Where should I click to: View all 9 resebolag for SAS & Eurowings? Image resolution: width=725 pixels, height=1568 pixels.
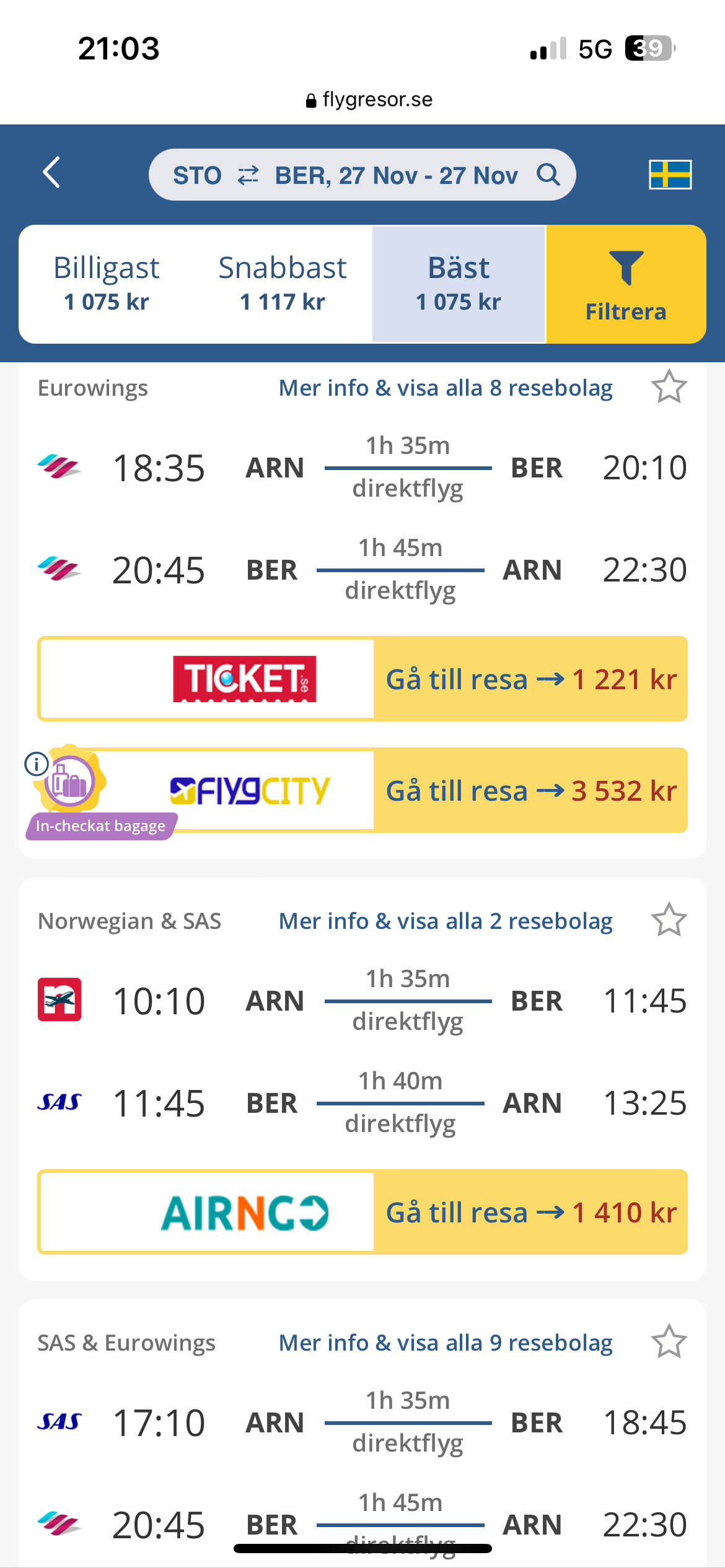click(446, 1343)
